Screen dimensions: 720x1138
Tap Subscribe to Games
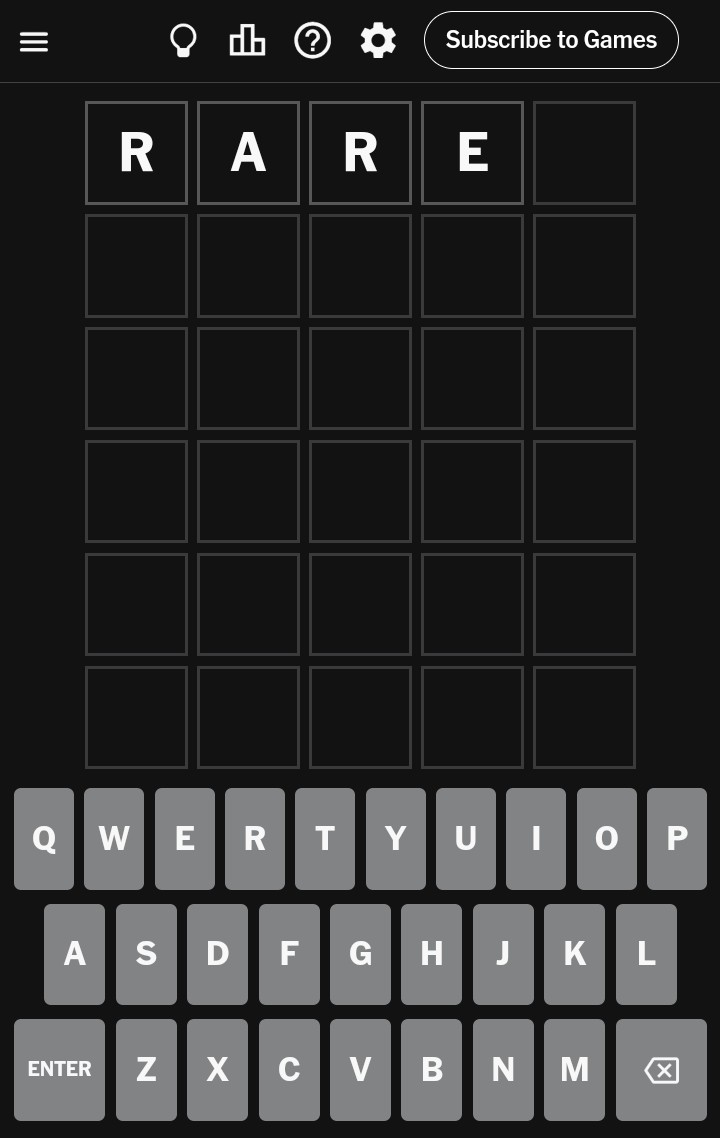tap(551, 40)
